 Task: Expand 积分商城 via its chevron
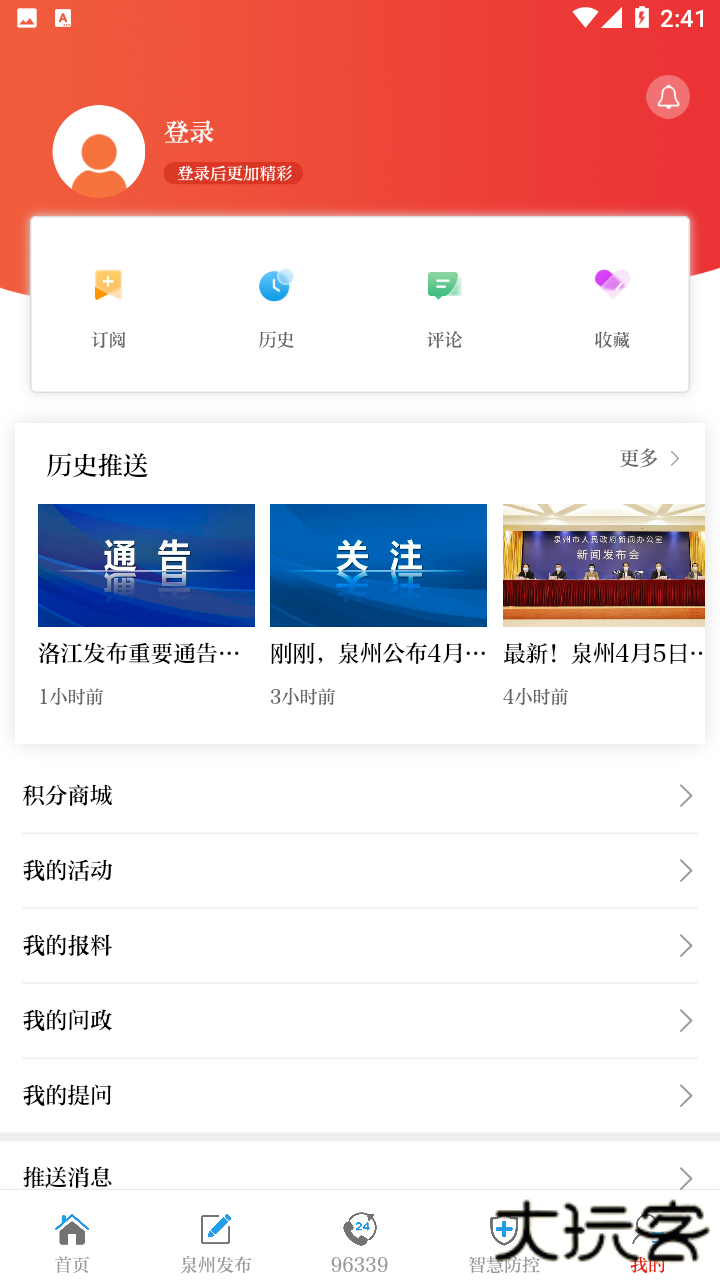(686, 796)
